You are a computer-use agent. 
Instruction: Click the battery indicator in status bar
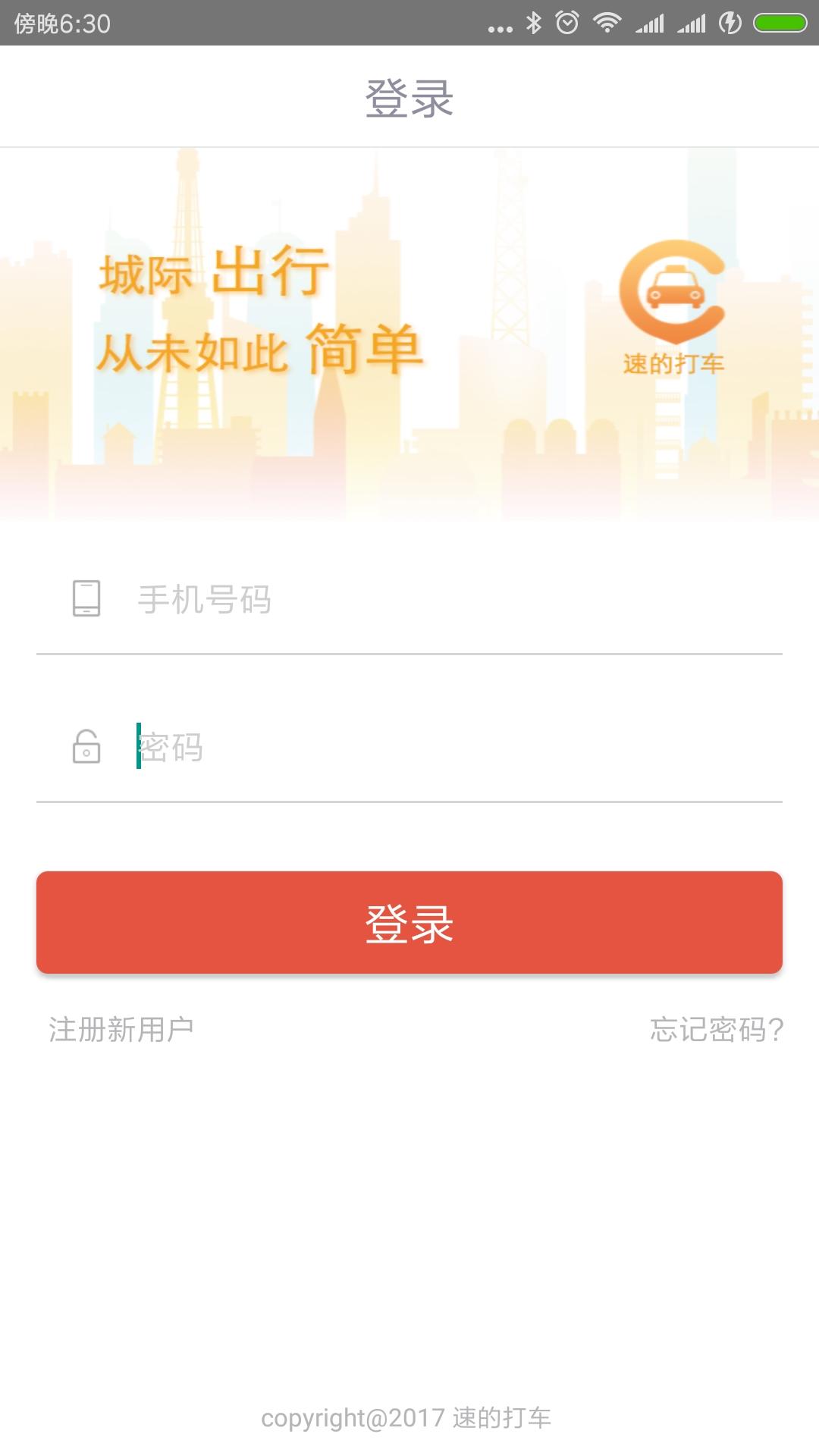(x=781, y=23)
